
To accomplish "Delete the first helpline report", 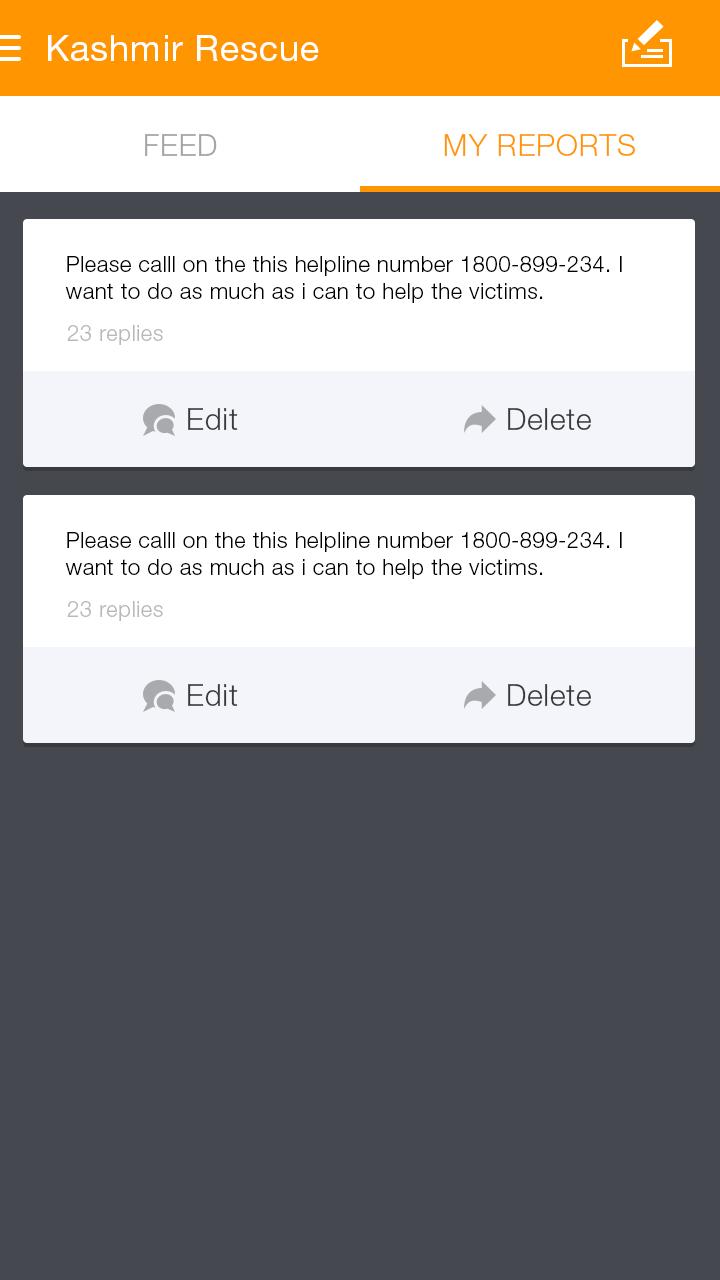I will pyautogui.click(x=528, y=420).
